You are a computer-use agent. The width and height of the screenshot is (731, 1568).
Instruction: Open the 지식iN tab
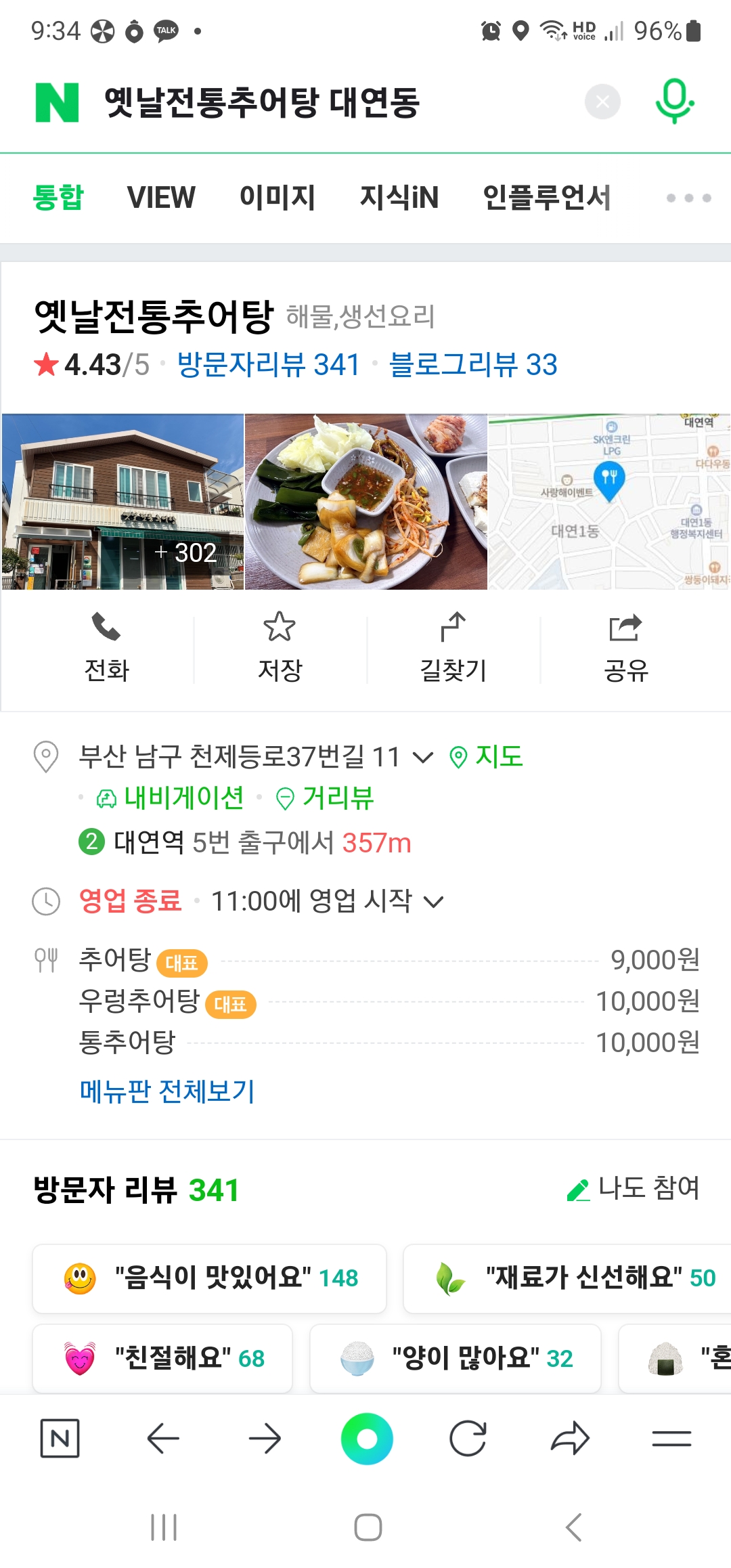coord(399,198)
